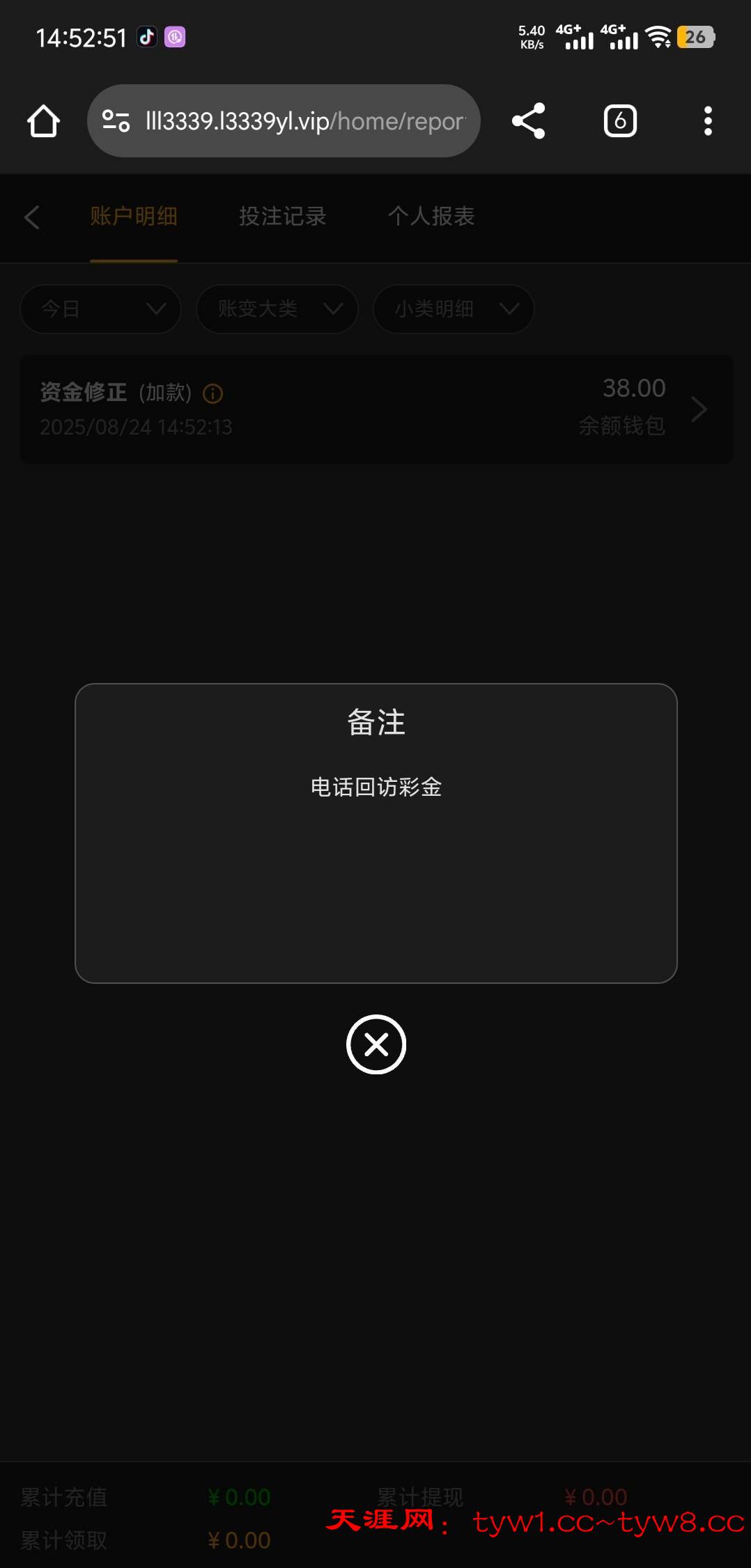Select the 账户明细 tab
Viewport: 751px width, 1568px height.
point(134,217)
